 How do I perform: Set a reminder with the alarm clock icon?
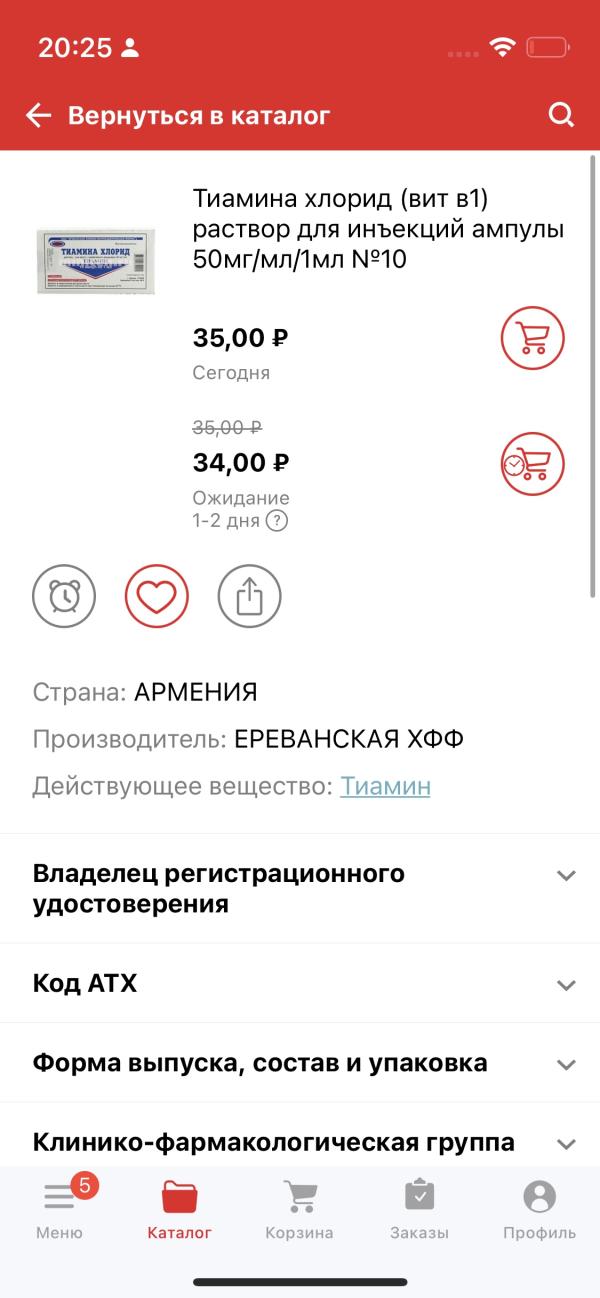65,597
